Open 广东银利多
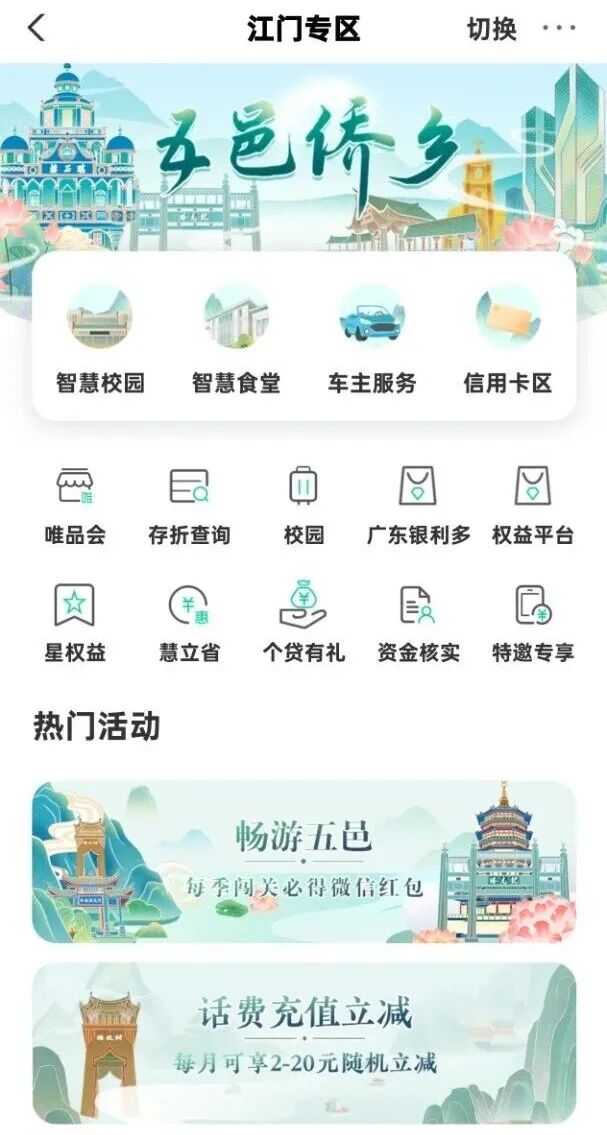 tap(418, 505)
